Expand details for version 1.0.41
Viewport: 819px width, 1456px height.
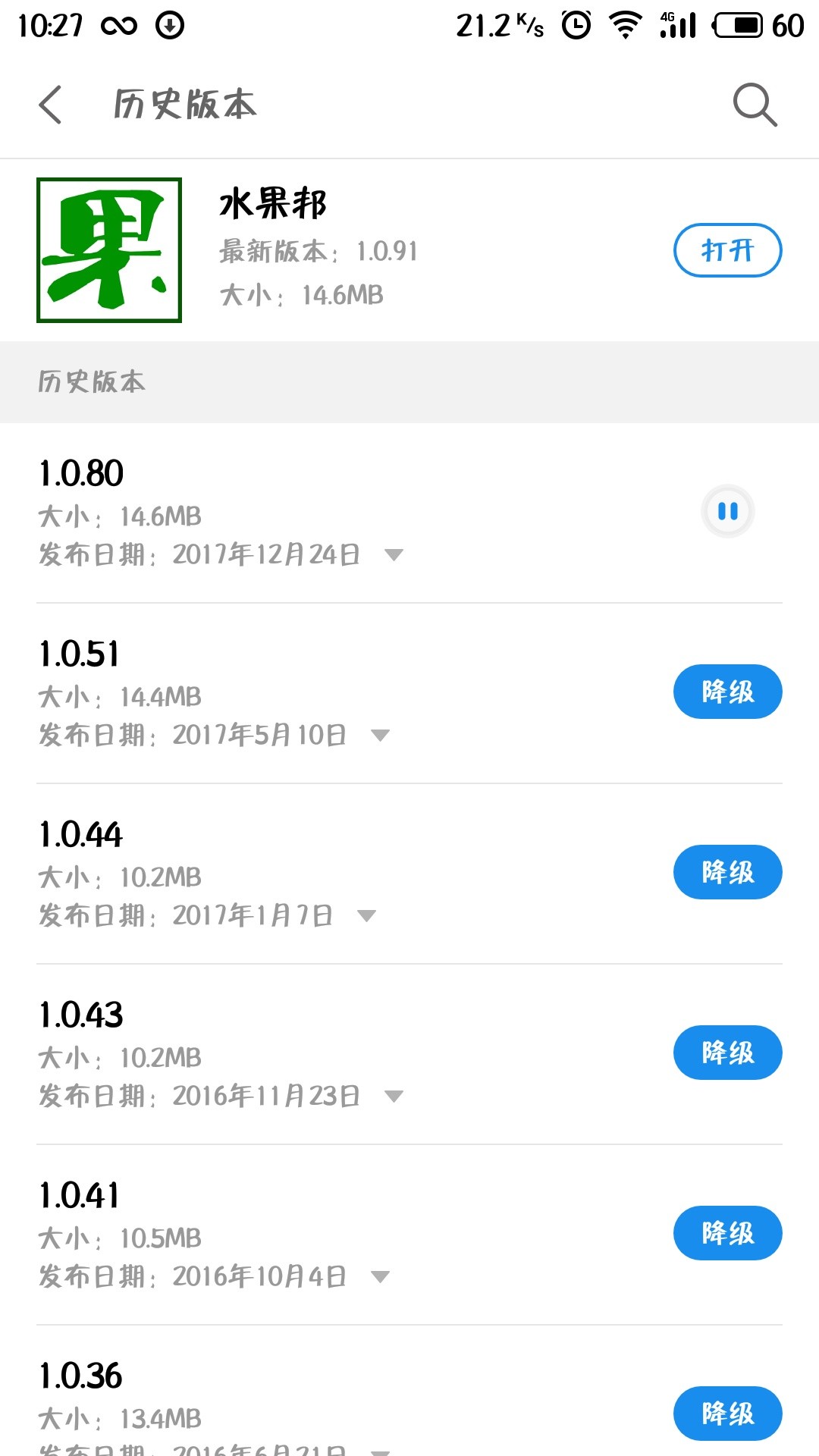click(380, 1277)
